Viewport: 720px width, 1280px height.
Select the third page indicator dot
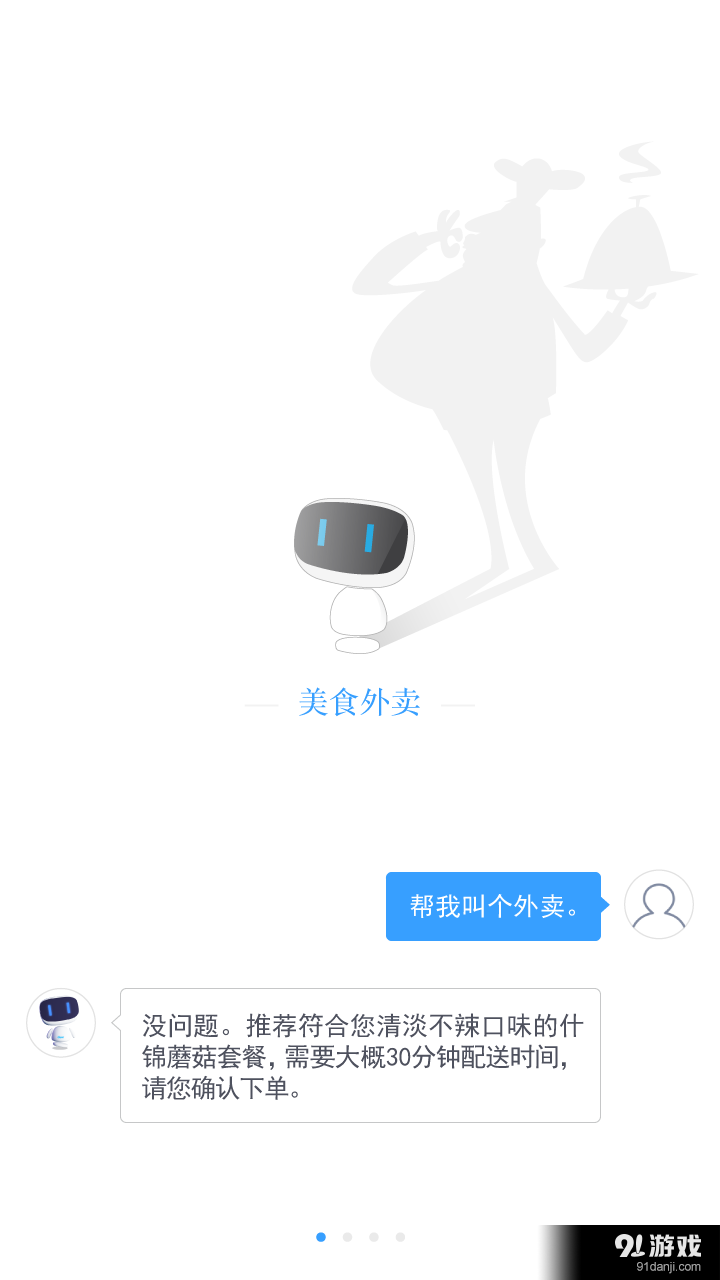click(x=373, y=1237)
